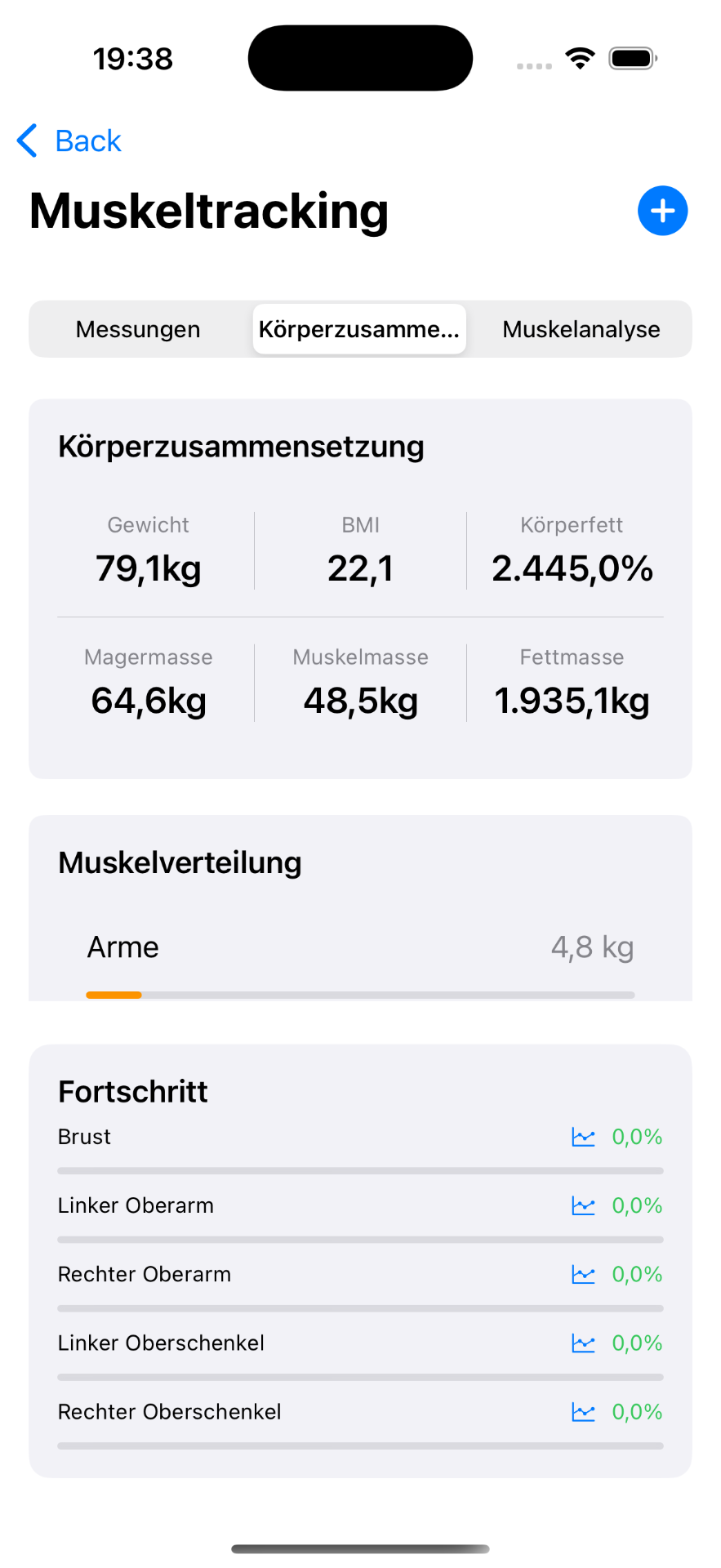Screen dimensions: 721x1568
Task: Tap the home indicator bar at bottom
Action: pos(360,1543)
